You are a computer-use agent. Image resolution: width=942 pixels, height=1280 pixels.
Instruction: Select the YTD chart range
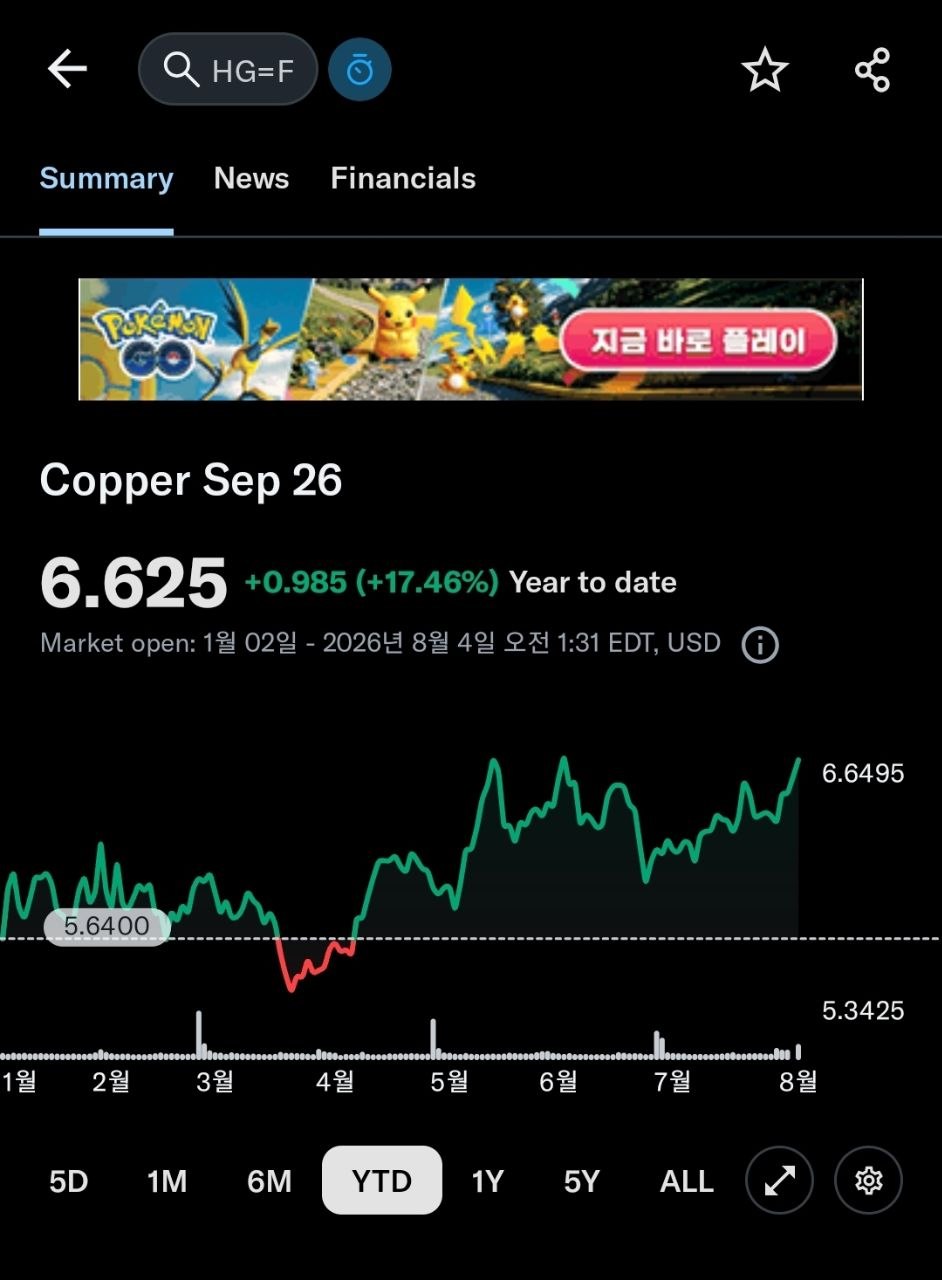(382, 1180)
